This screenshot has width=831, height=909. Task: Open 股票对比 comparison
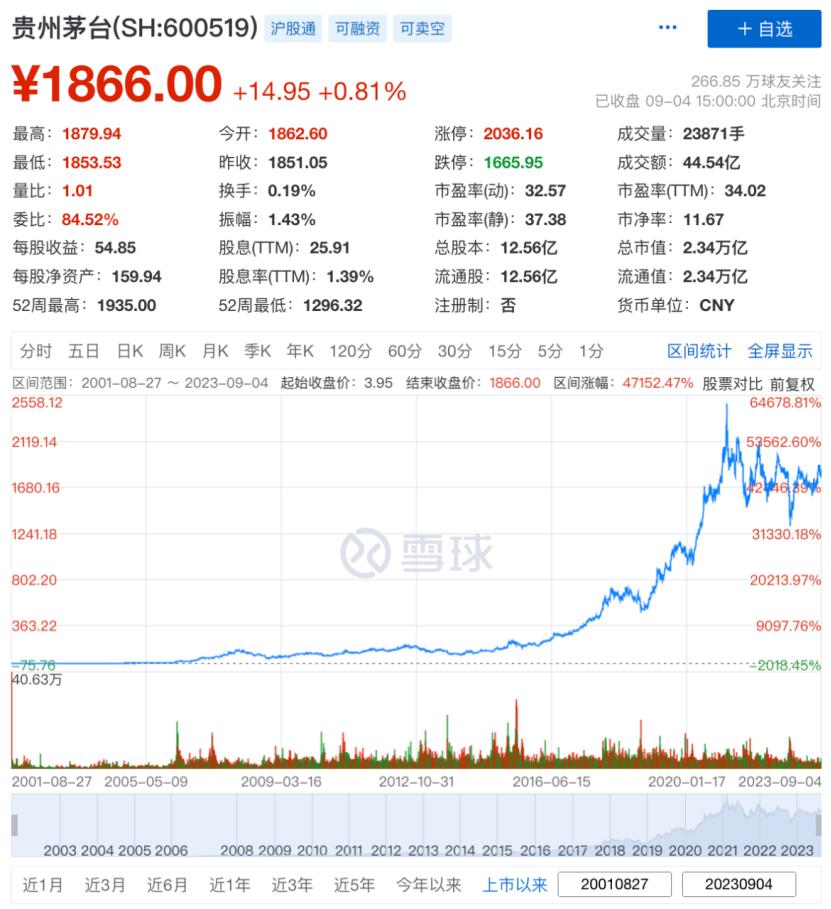coord(732,383)
